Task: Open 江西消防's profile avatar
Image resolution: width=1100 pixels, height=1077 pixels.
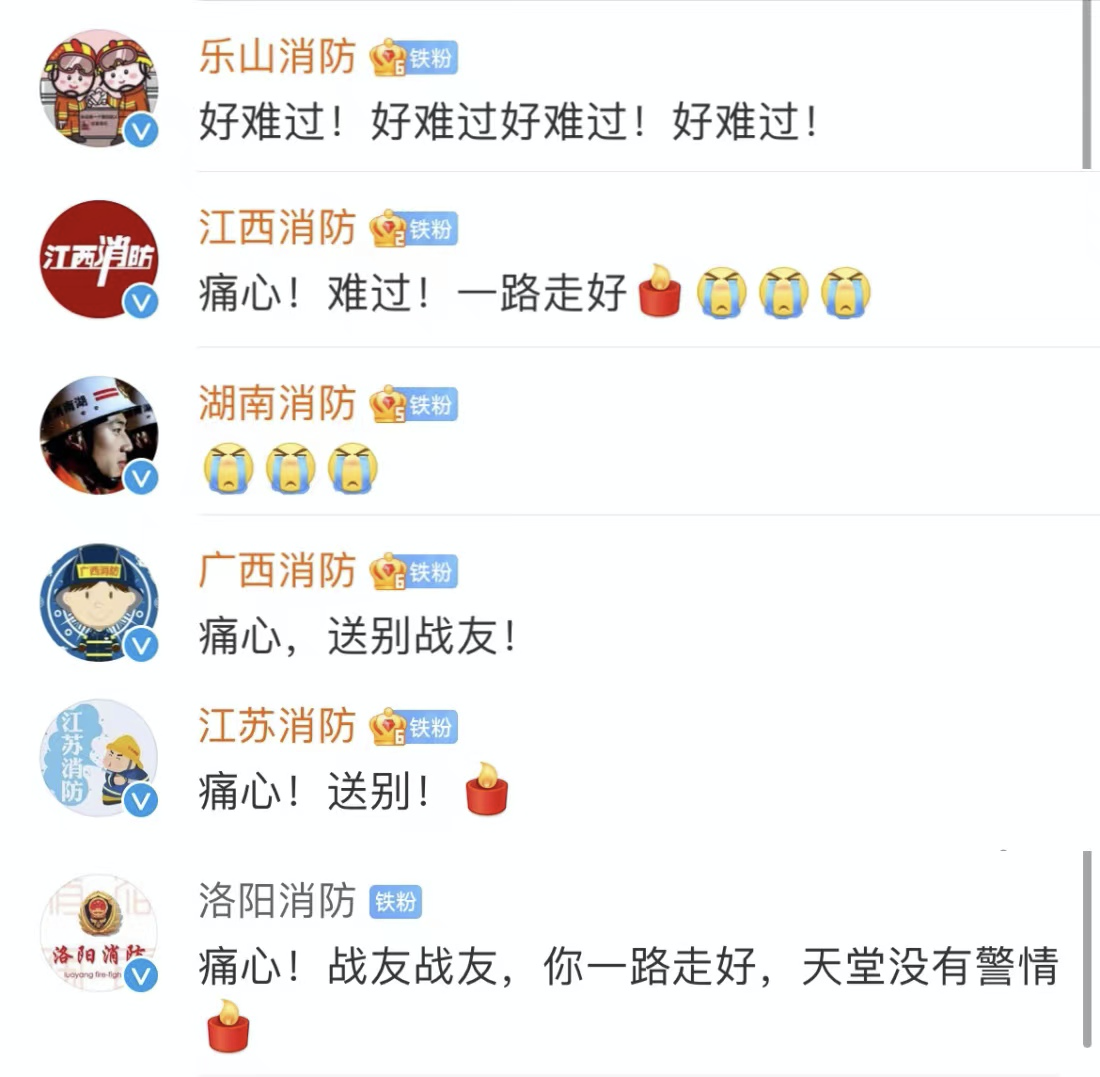Action: tap(98, 260)
